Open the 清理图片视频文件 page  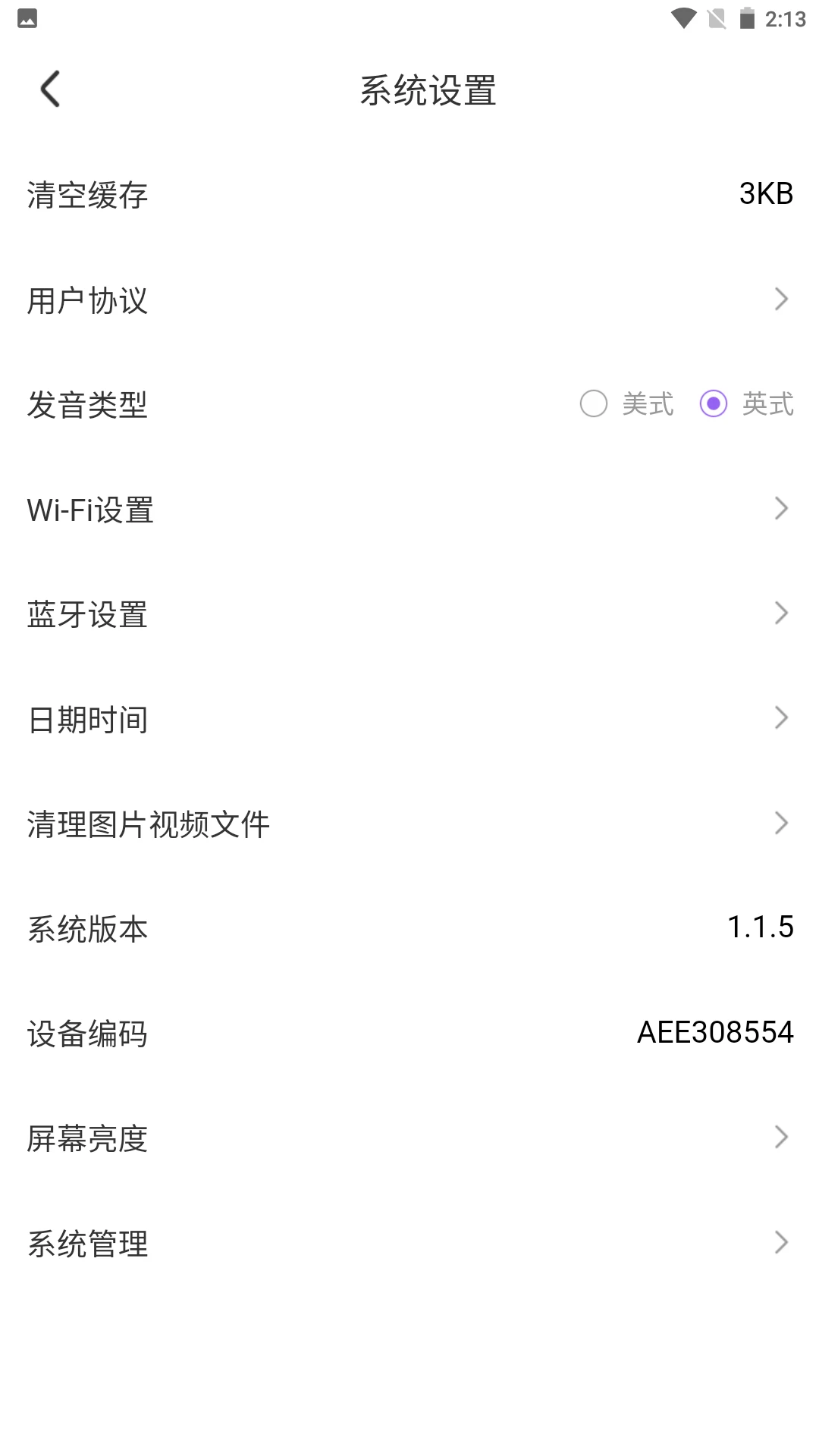pyautogui.click(x=781, y=822)
